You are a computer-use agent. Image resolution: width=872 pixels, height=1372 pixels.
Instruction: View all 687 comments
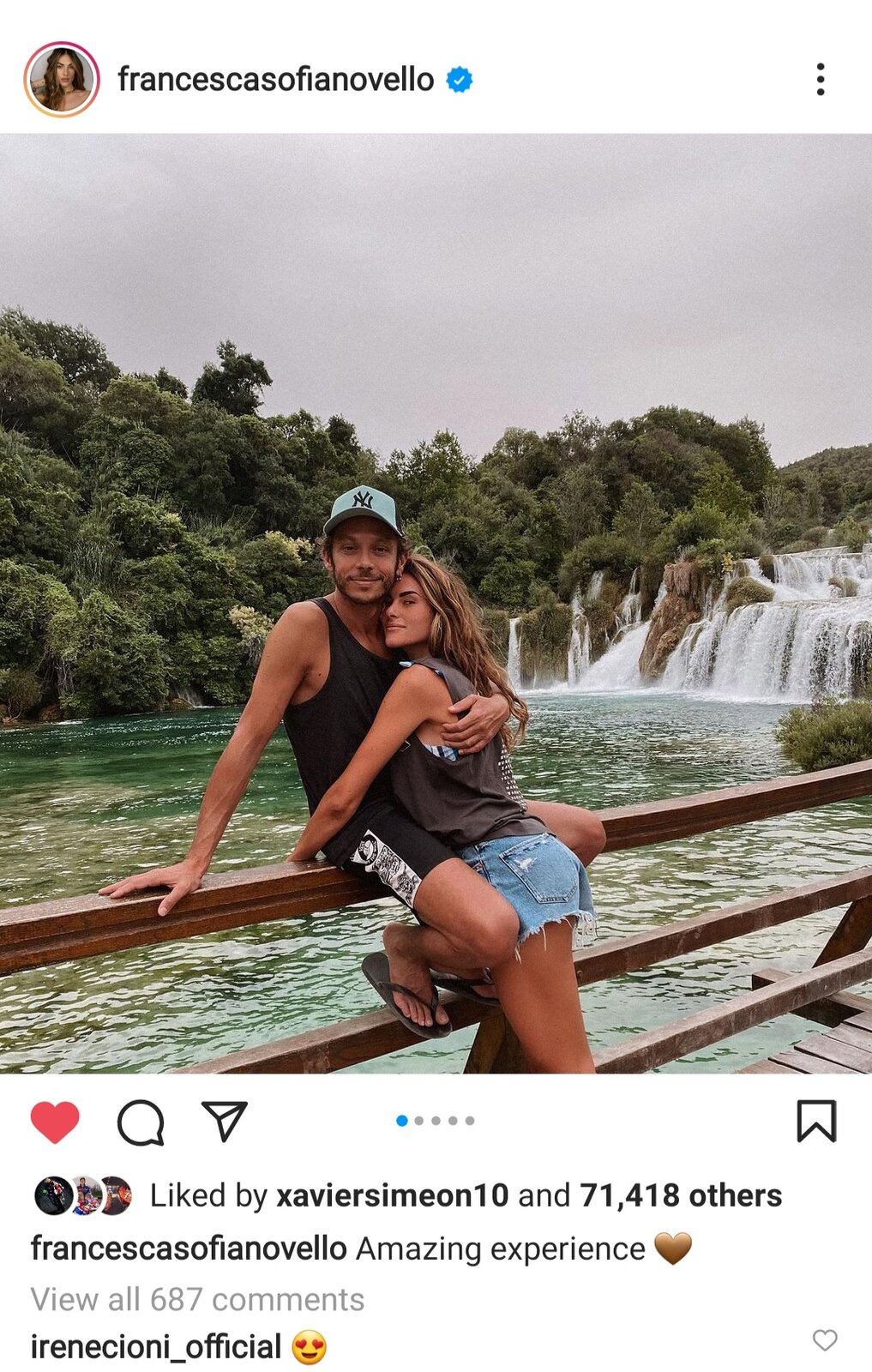pyautogui.click(x=197, y=1299)
